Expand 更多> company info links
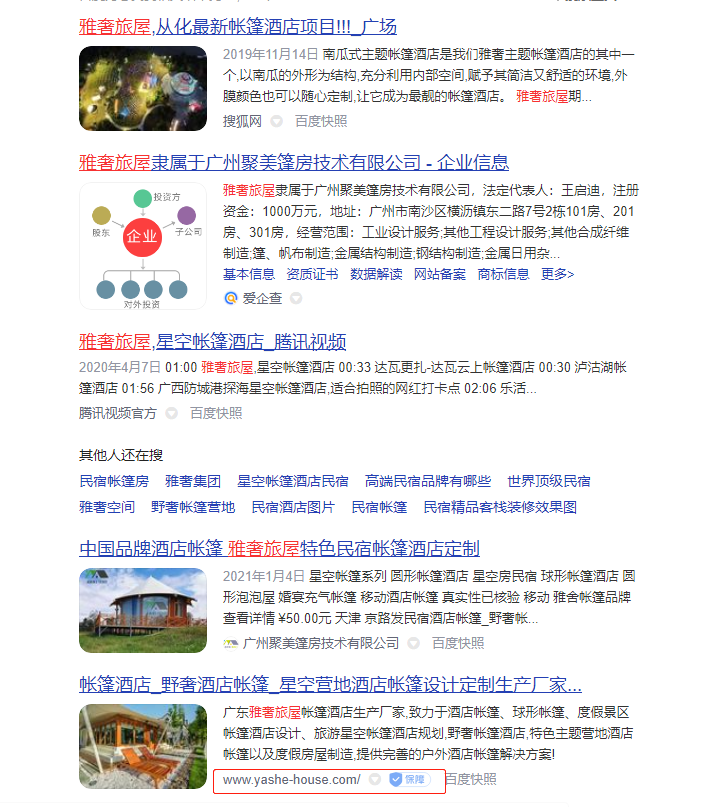 [x=557, y=274]
